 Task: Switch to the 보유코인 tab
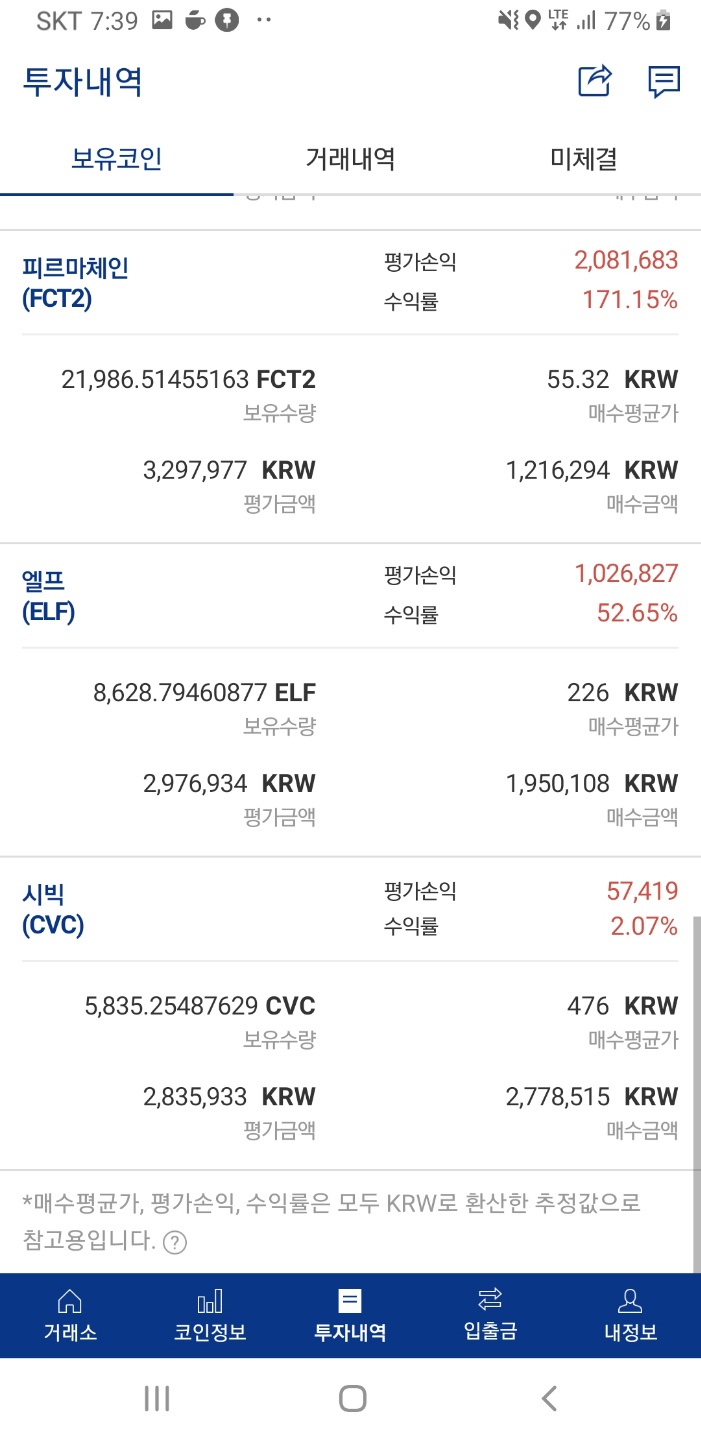tap(117, 158)
